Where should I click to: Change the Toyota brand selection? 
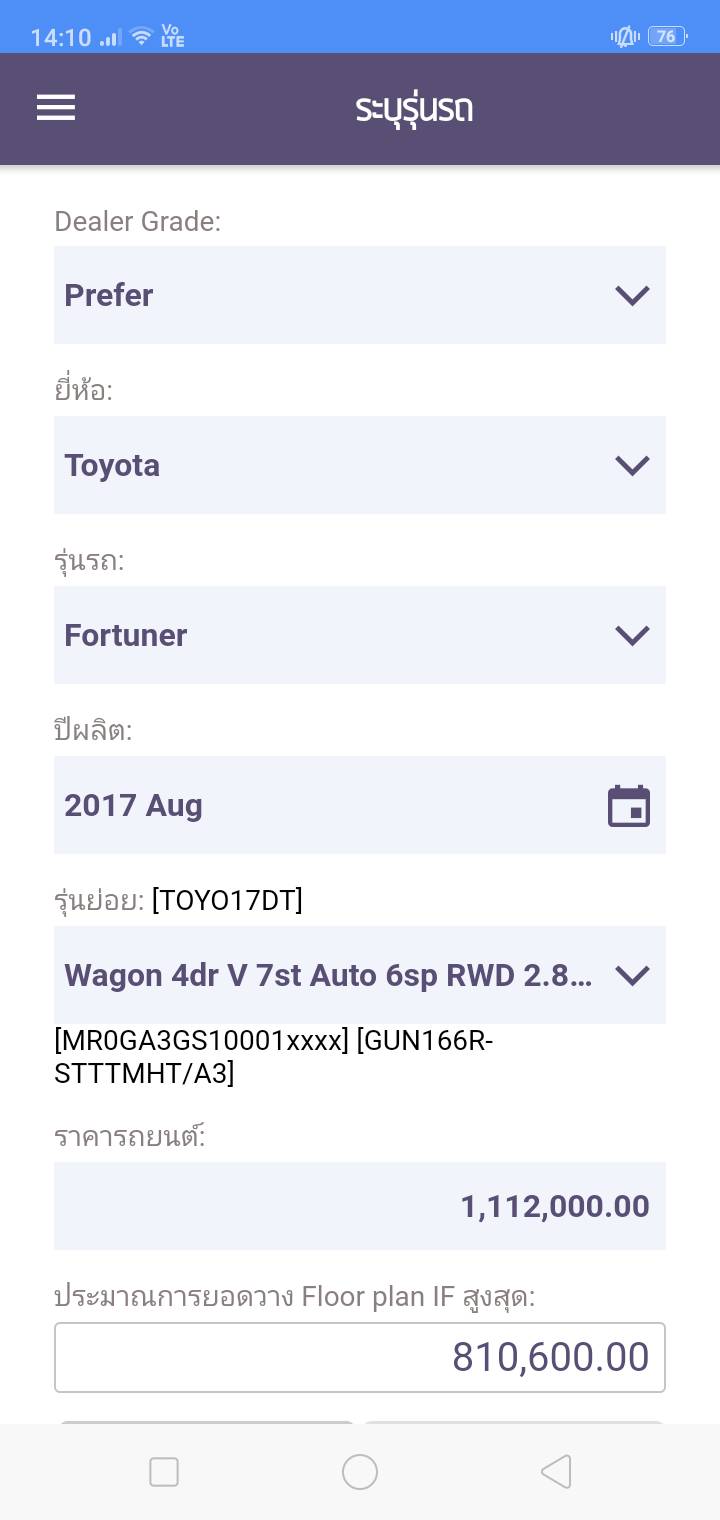pyautogui.click(x=359, y=465)
